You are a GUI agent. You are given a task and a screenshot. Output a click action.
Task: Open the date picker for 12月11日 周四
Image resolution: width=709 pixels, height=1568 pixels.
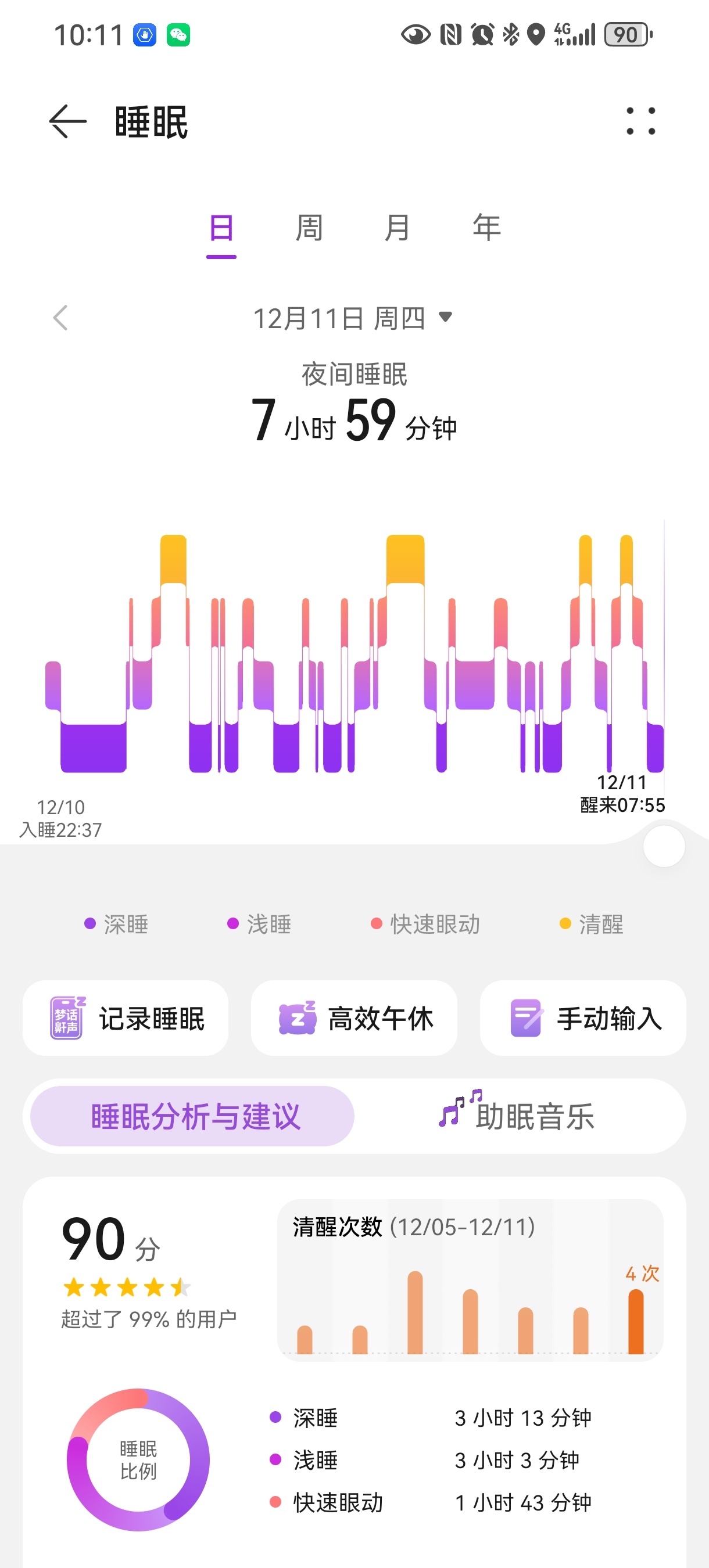coord(353,318)
